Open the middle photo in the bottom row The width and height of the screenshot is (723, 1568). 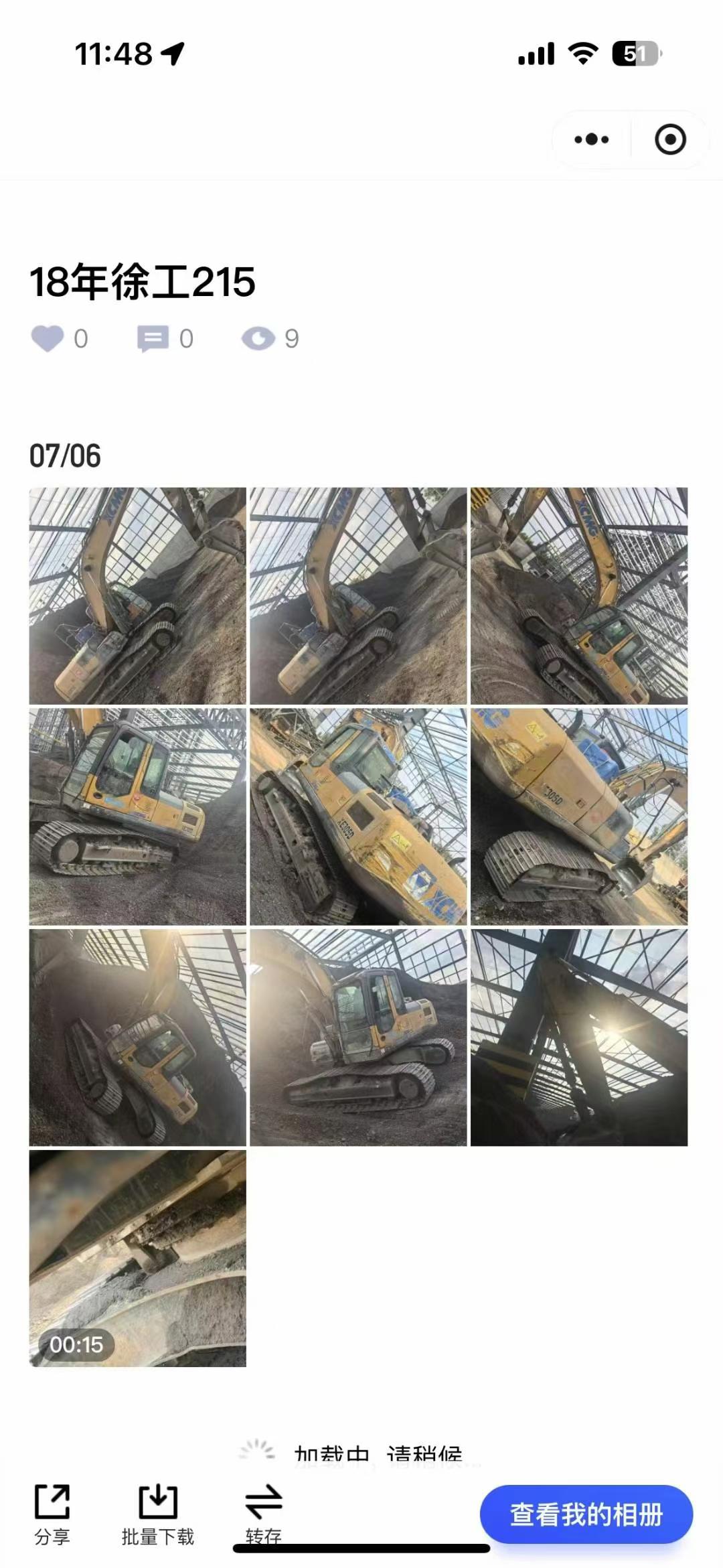point(358,1037)
